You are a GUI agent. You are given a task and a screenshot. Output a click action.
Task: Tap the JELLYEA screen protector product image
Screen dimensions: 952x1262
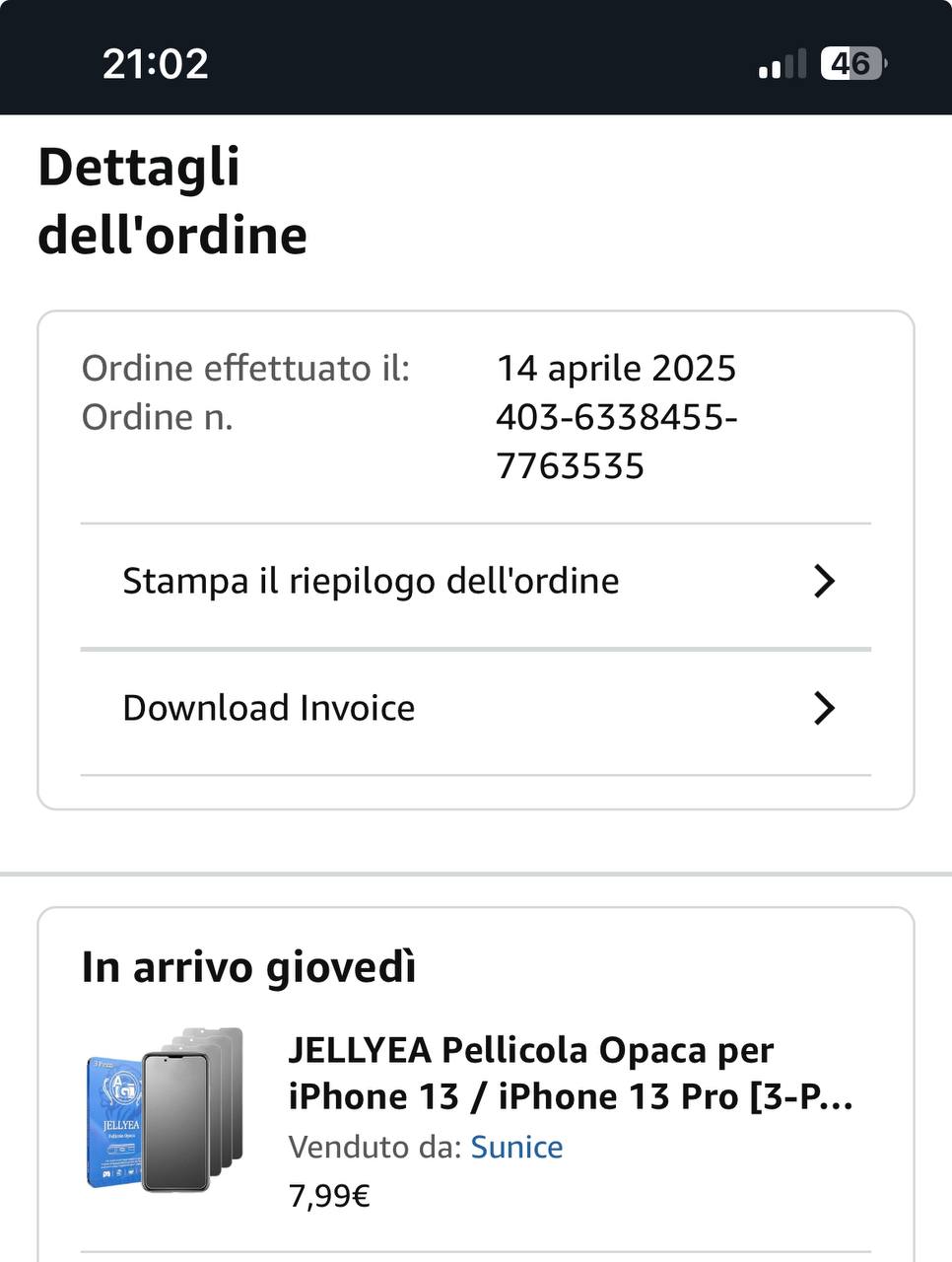[165, 1109]
